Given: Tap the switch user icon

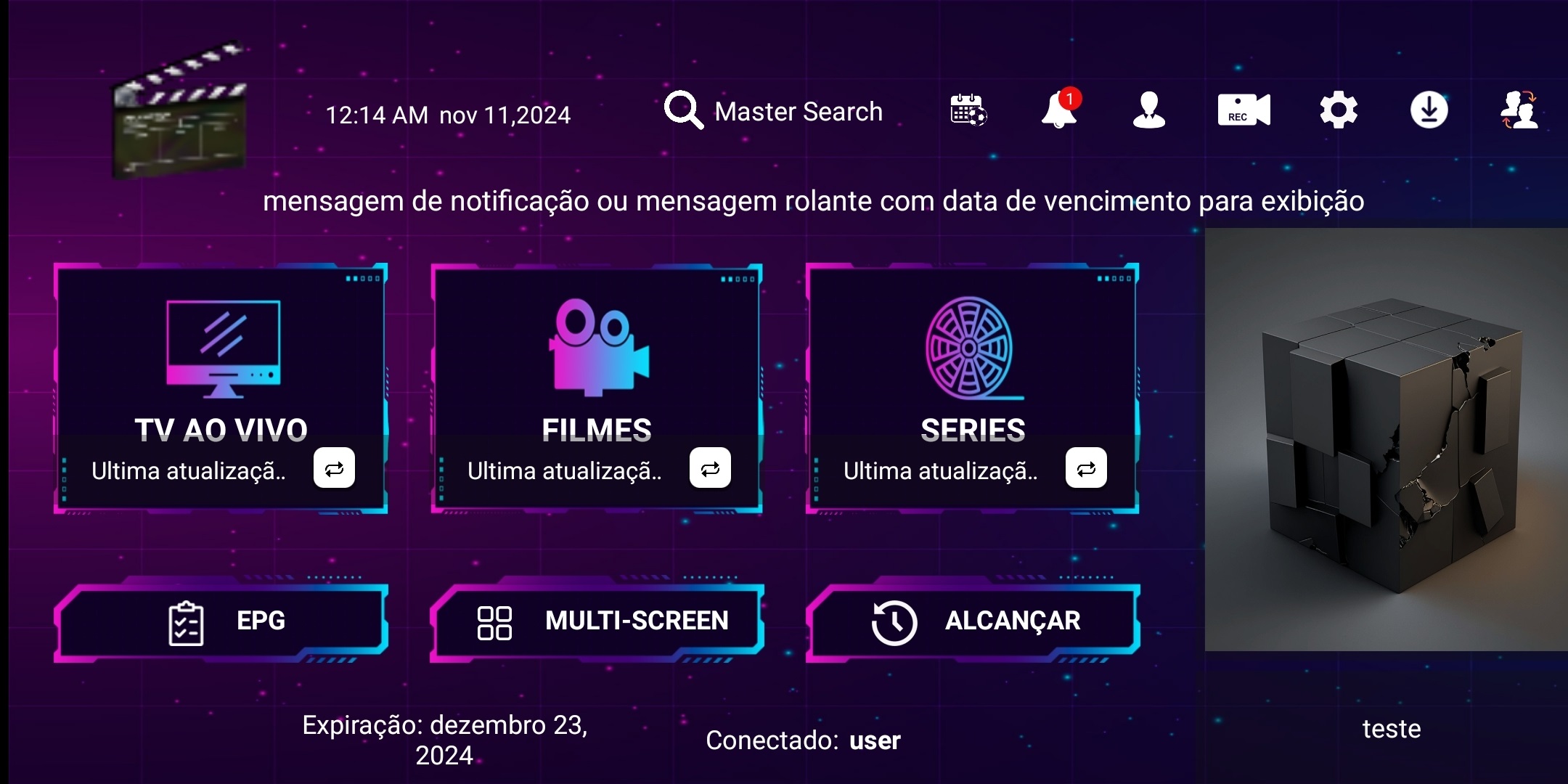Looking at the screenshot, I should 1519,110.
